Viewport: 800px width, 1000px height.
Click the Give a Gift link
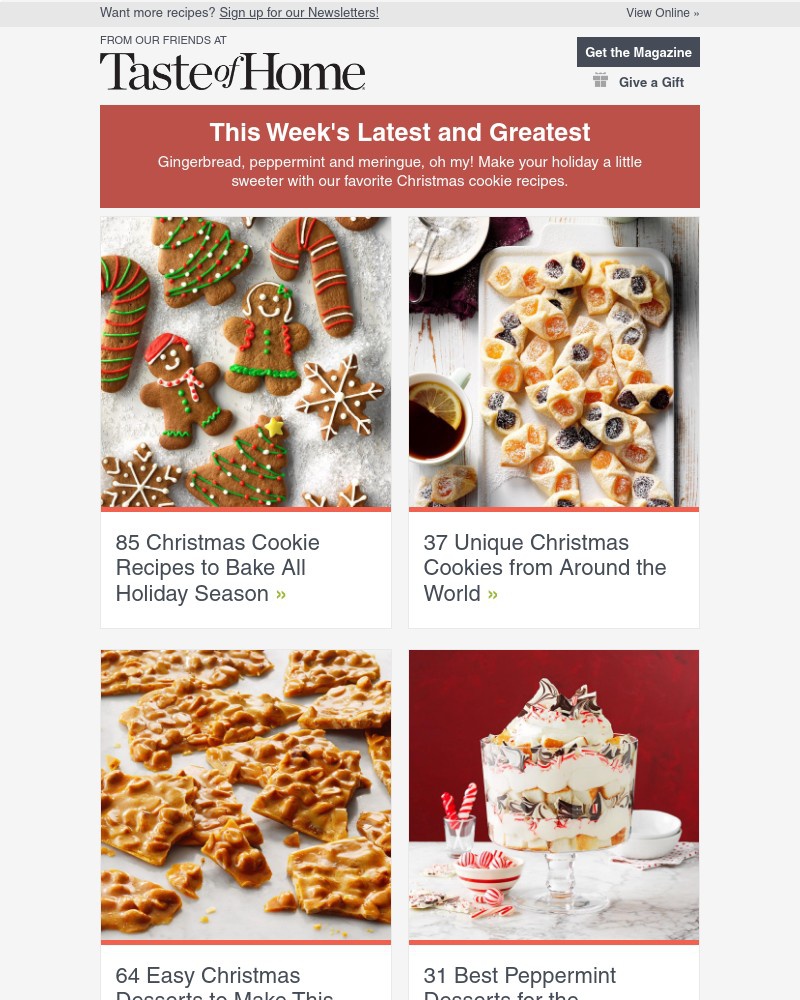pyautogui.click(x=651, y=82)
